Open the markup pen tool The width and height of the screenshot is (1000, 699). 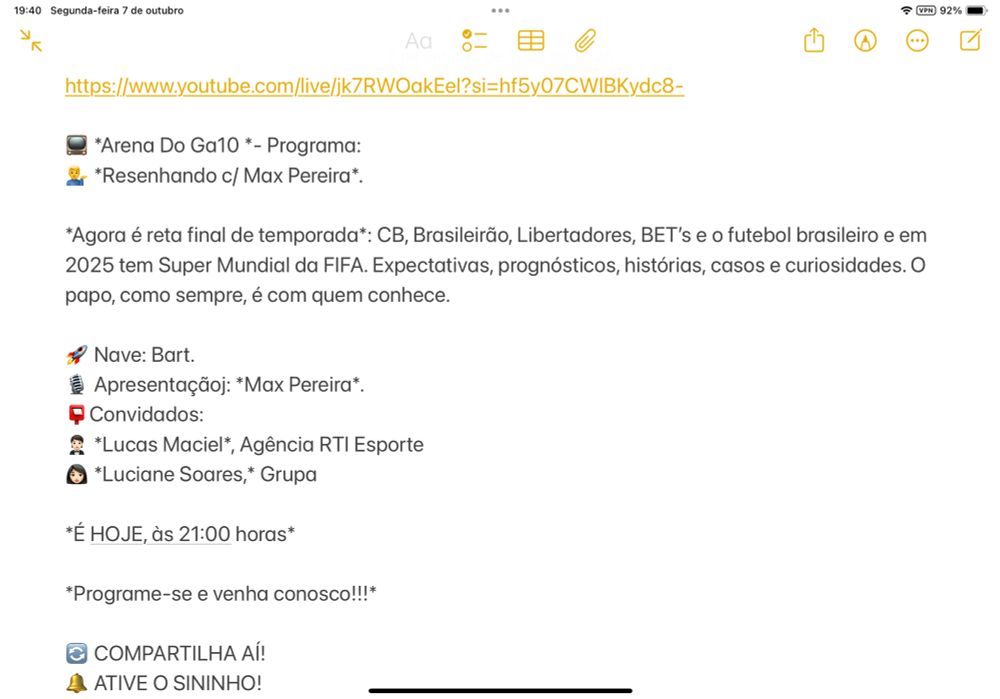click(x=865, y=41)
